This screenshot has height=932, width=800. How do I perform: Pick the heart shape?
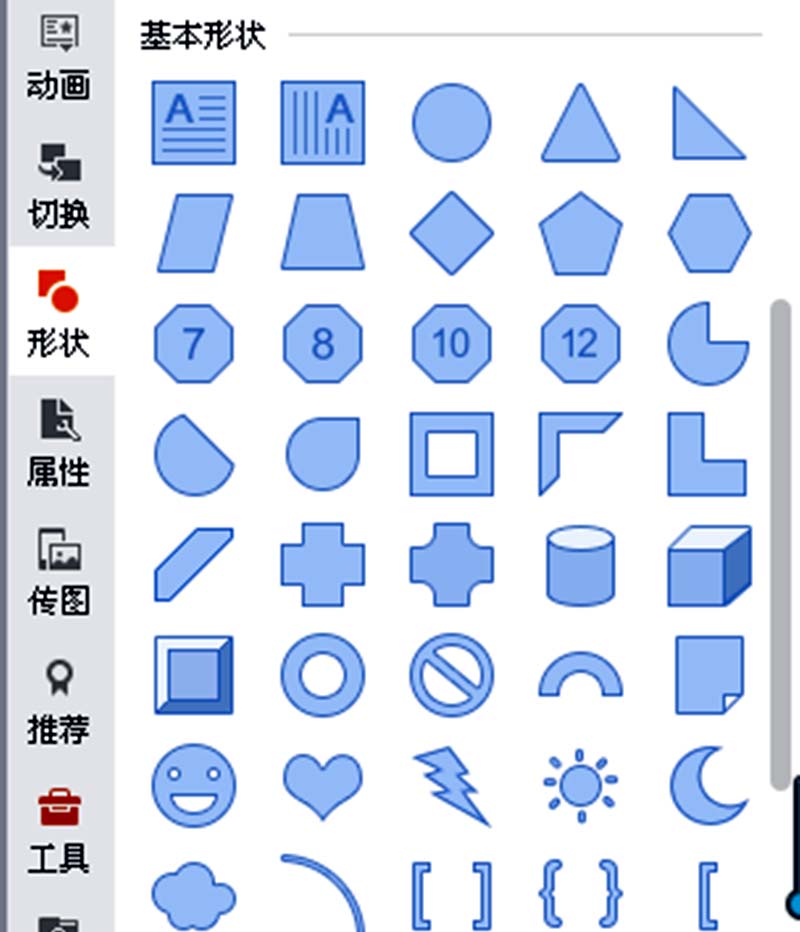322,783
